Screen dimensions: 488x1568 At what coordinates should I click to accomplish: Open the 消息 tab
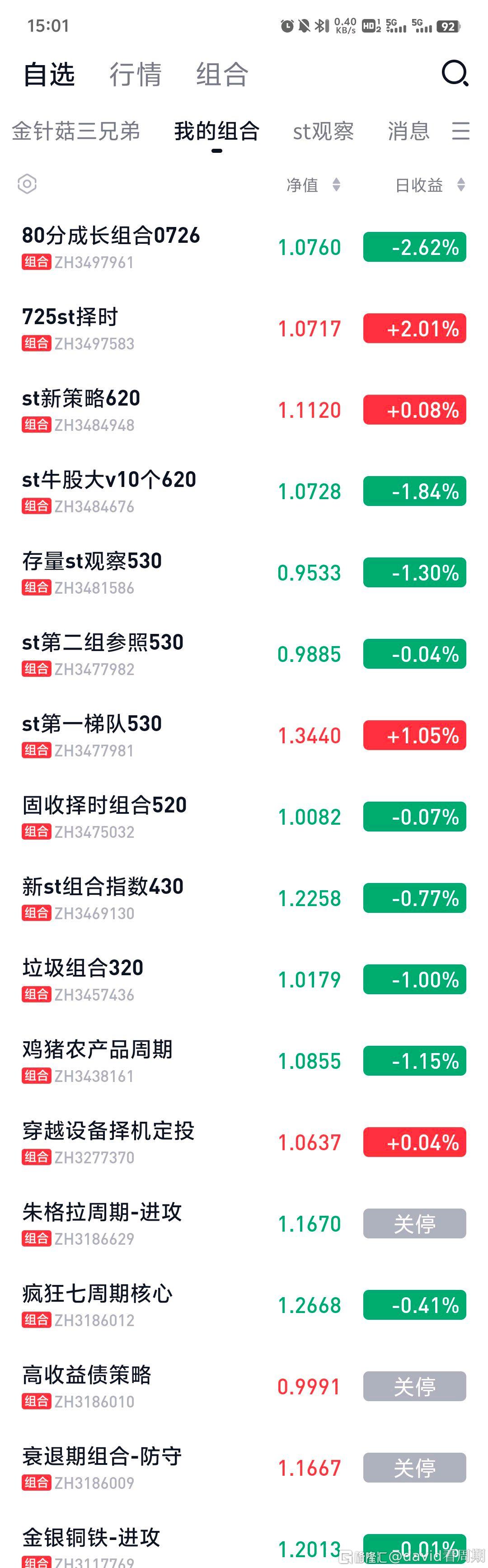pos(408,132)
